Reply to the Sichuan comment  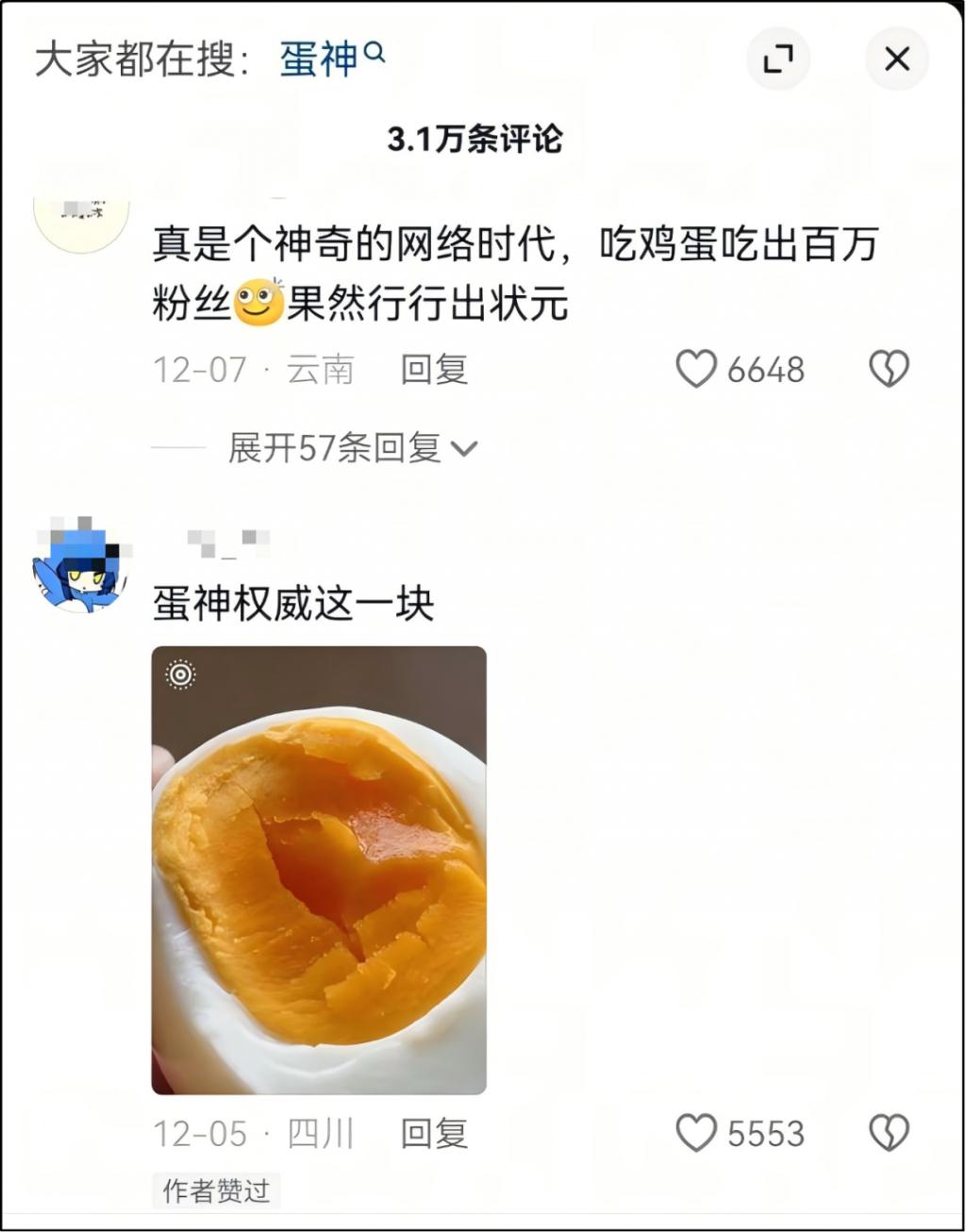[434, 1133]
